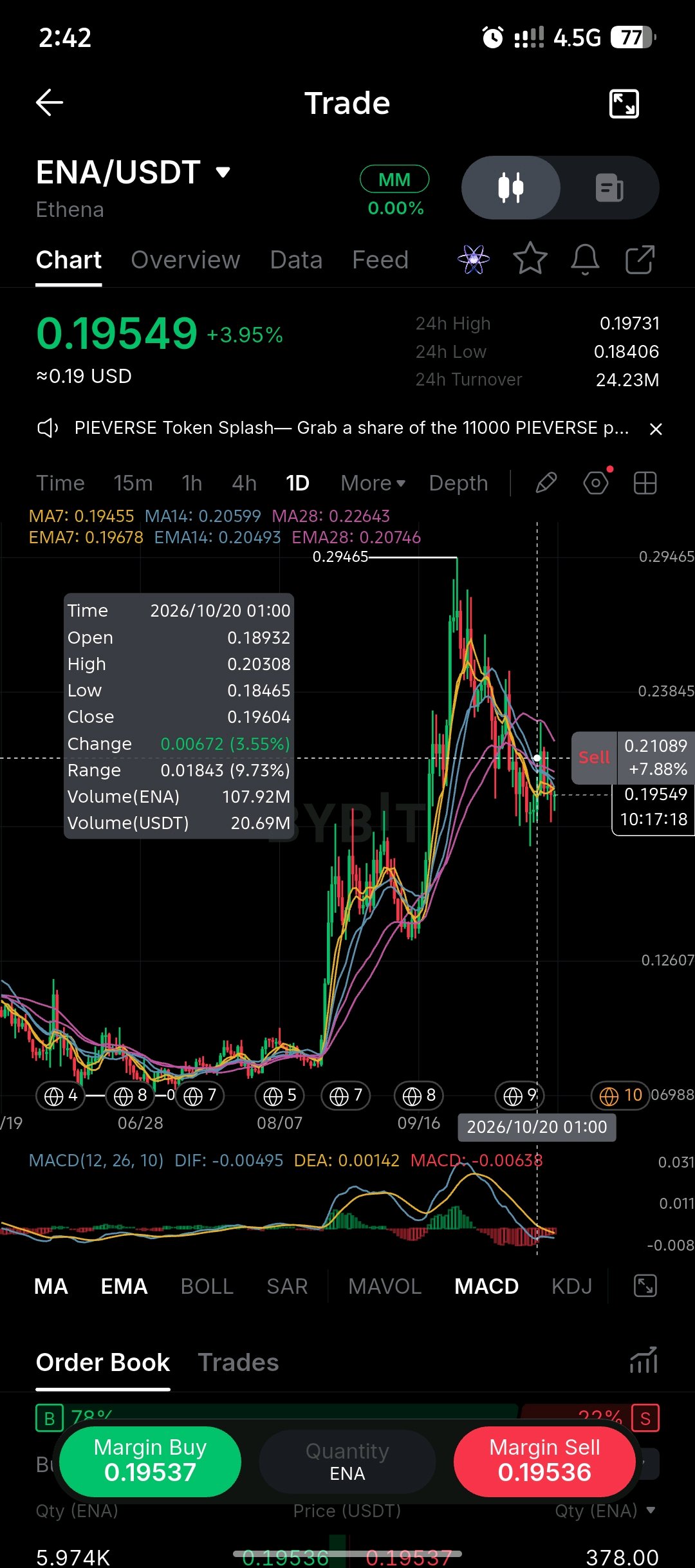Switch to the Trades tab

tap(238, 1362)
